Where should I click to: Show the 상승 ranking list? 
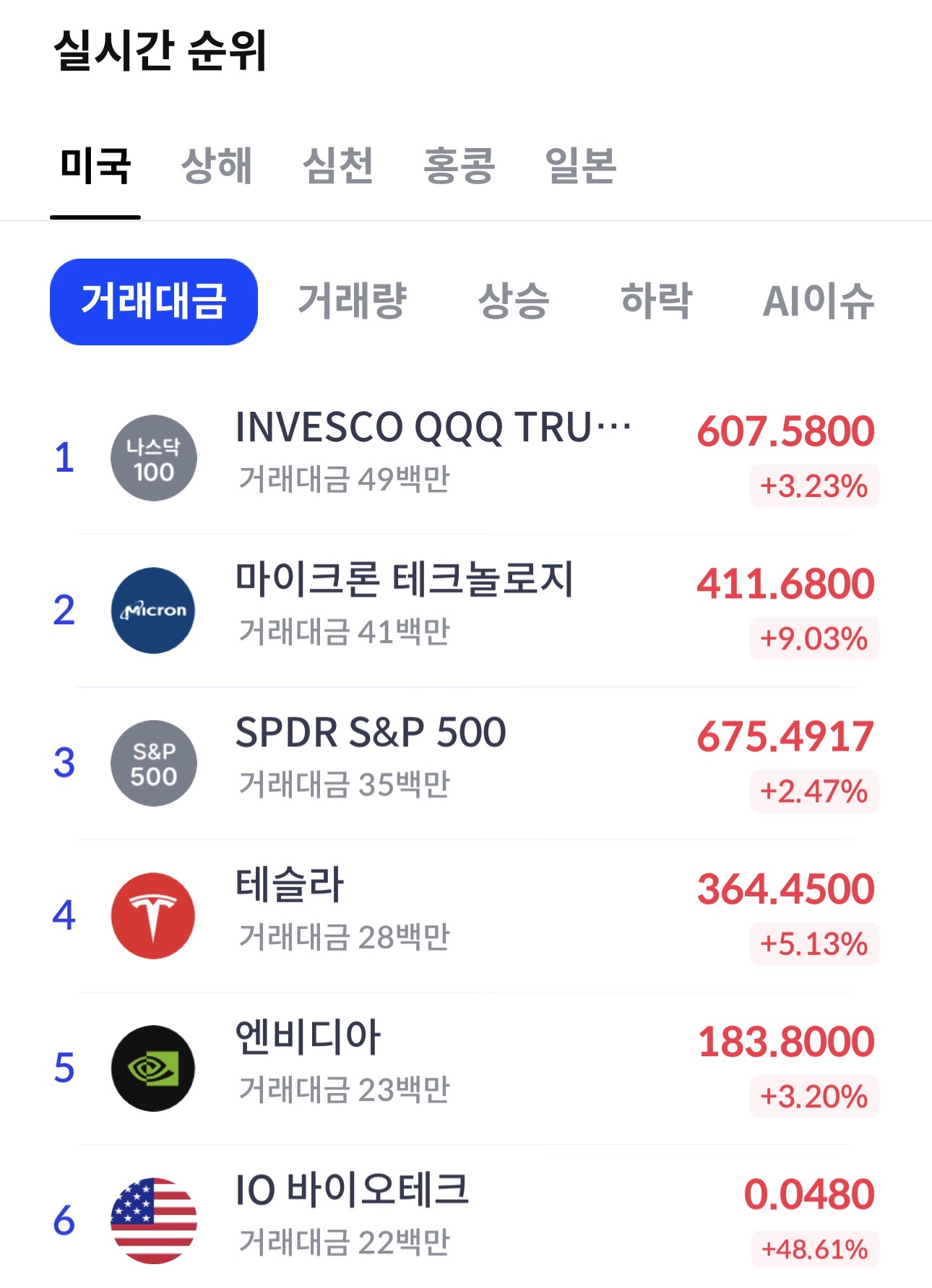514,301
